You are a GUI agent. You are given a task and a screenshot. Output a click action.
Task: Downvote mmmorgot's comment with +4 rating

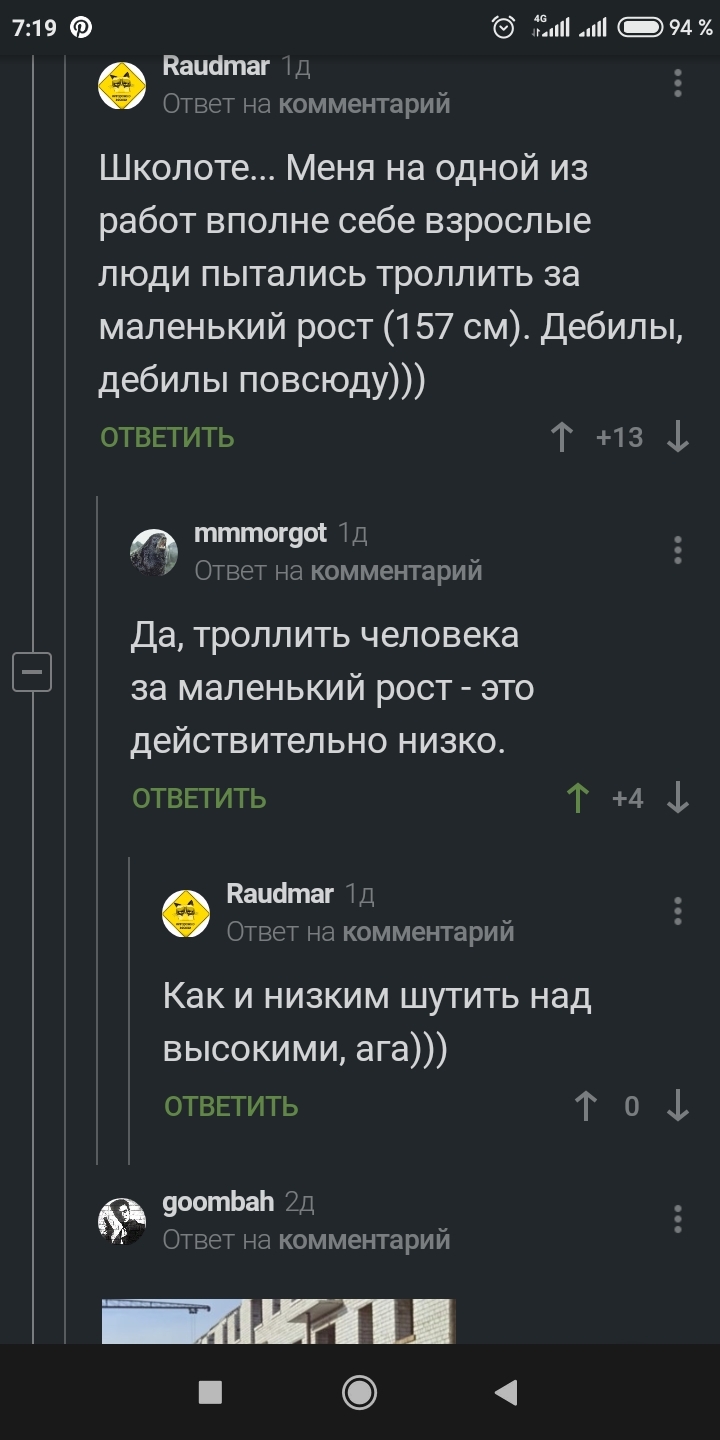pyautogui.click(x=678, y=798)
